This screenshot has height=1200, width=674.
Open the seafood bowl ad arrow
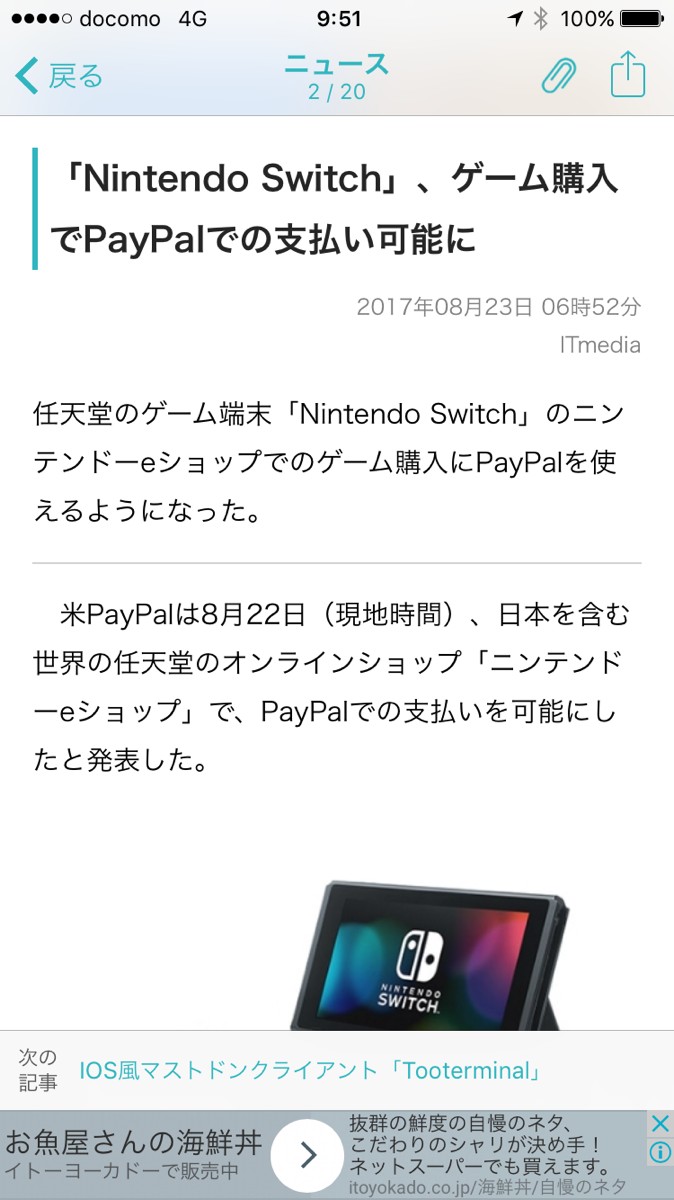(x=308, y=1156)
